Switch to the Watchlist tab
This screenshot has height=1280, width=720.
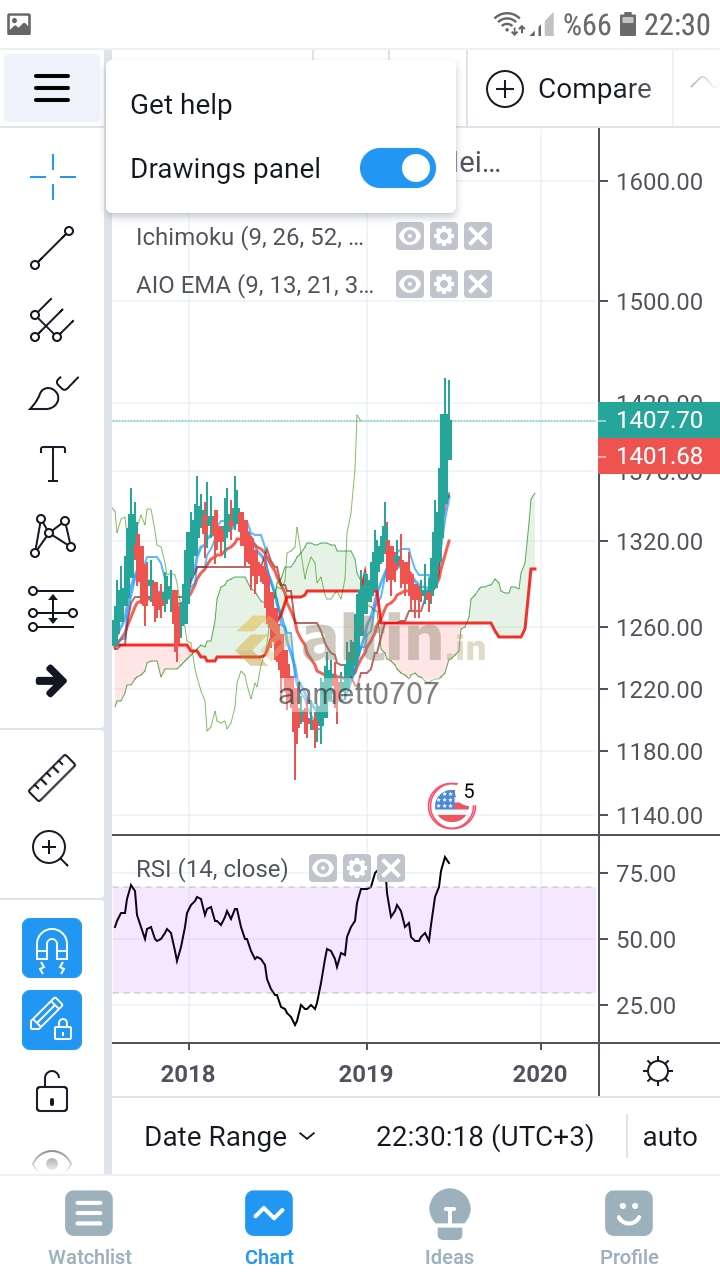click(90, 1228)
